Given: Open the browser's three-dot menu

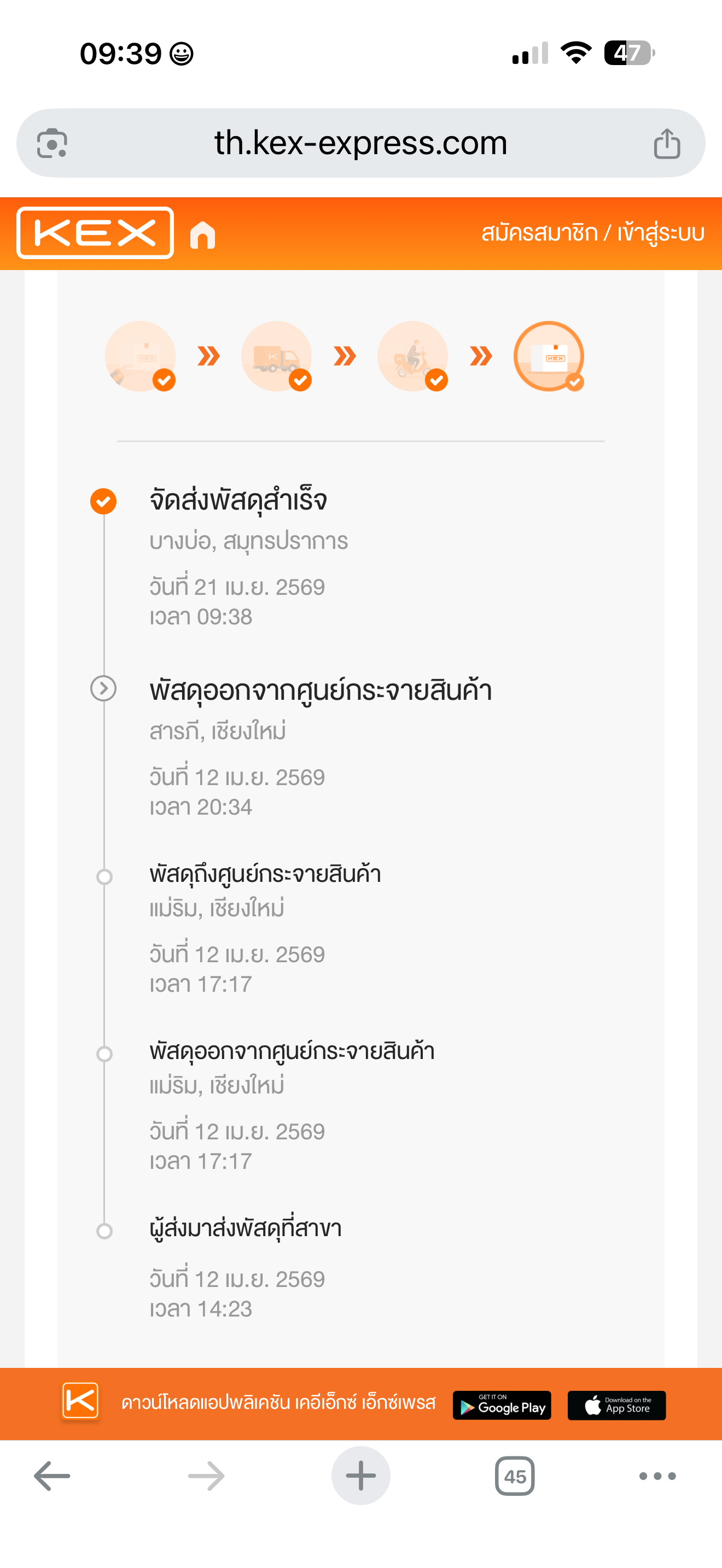Looking at the screenshot, I should pyautogui.click(x=657, y=1476).
